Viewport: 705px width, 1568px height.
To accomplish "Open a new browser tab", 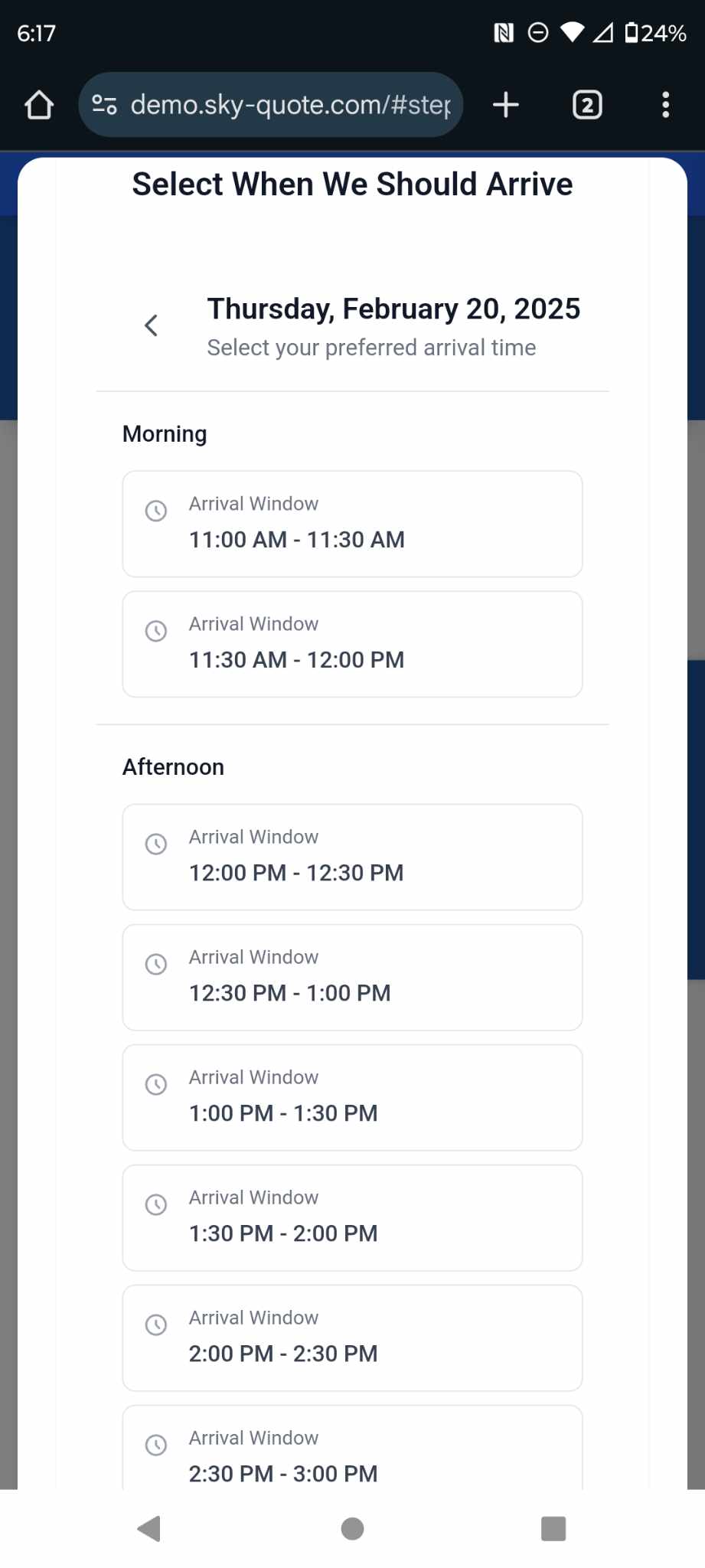I will click(x=505, y=105).
